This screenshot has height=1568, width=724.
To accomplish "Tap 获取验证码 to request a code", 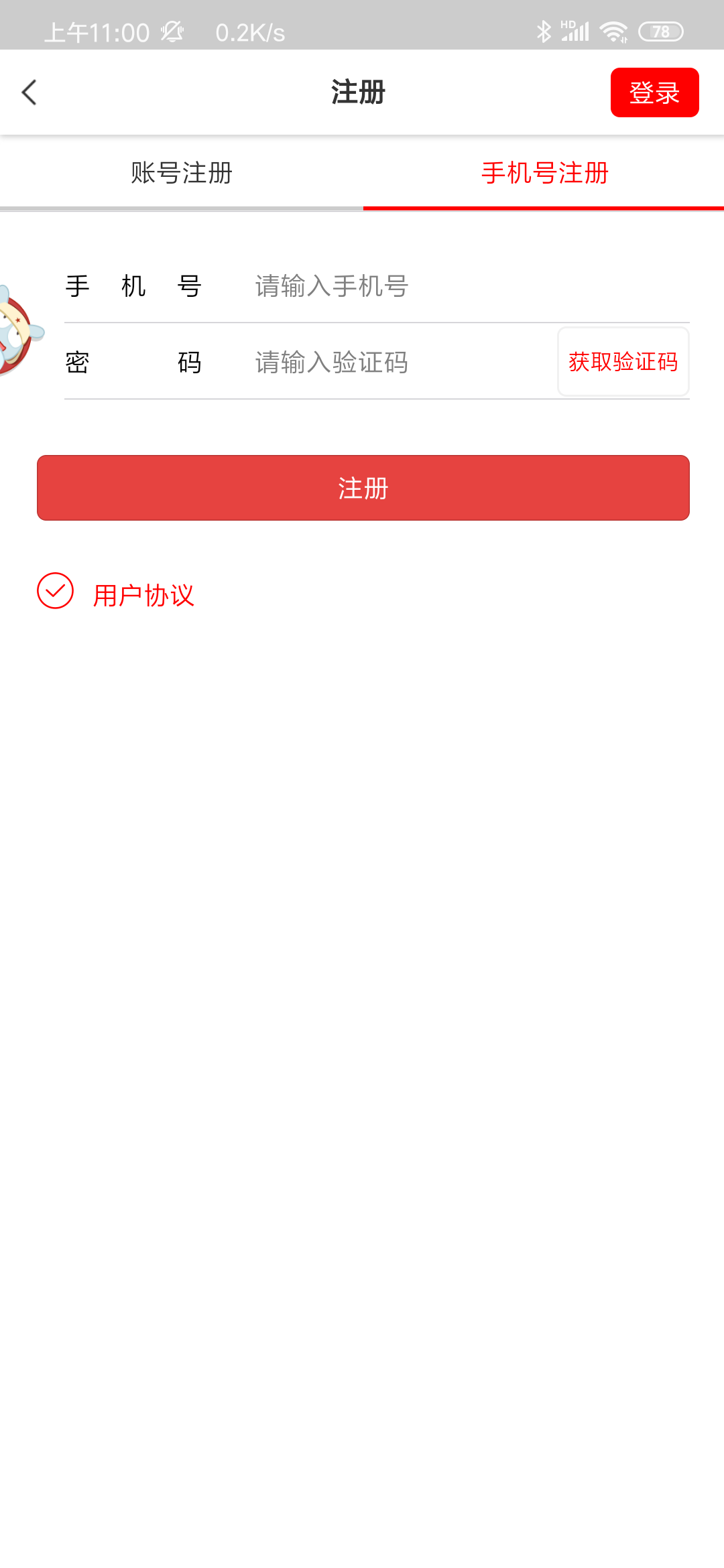I will [x=623, y=362].
